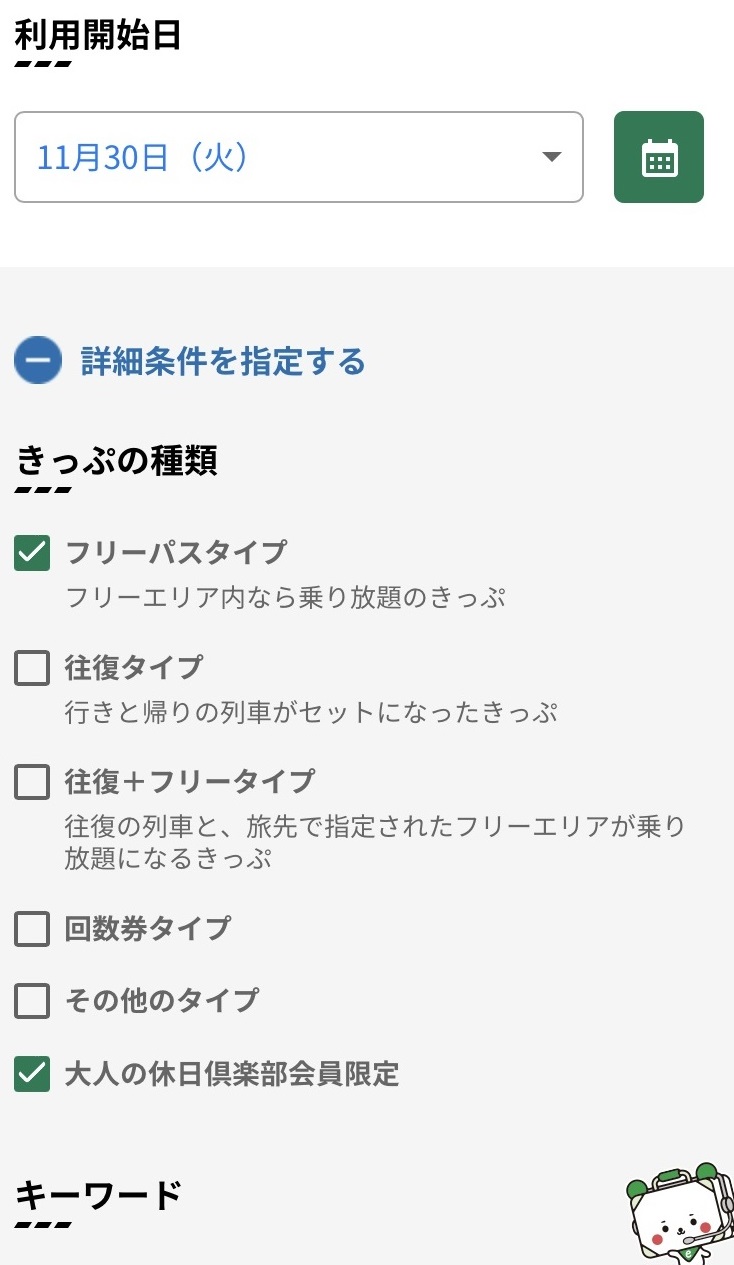
Task: Open the 11月30日(火) date dropdown
Action: coord(298,157)
